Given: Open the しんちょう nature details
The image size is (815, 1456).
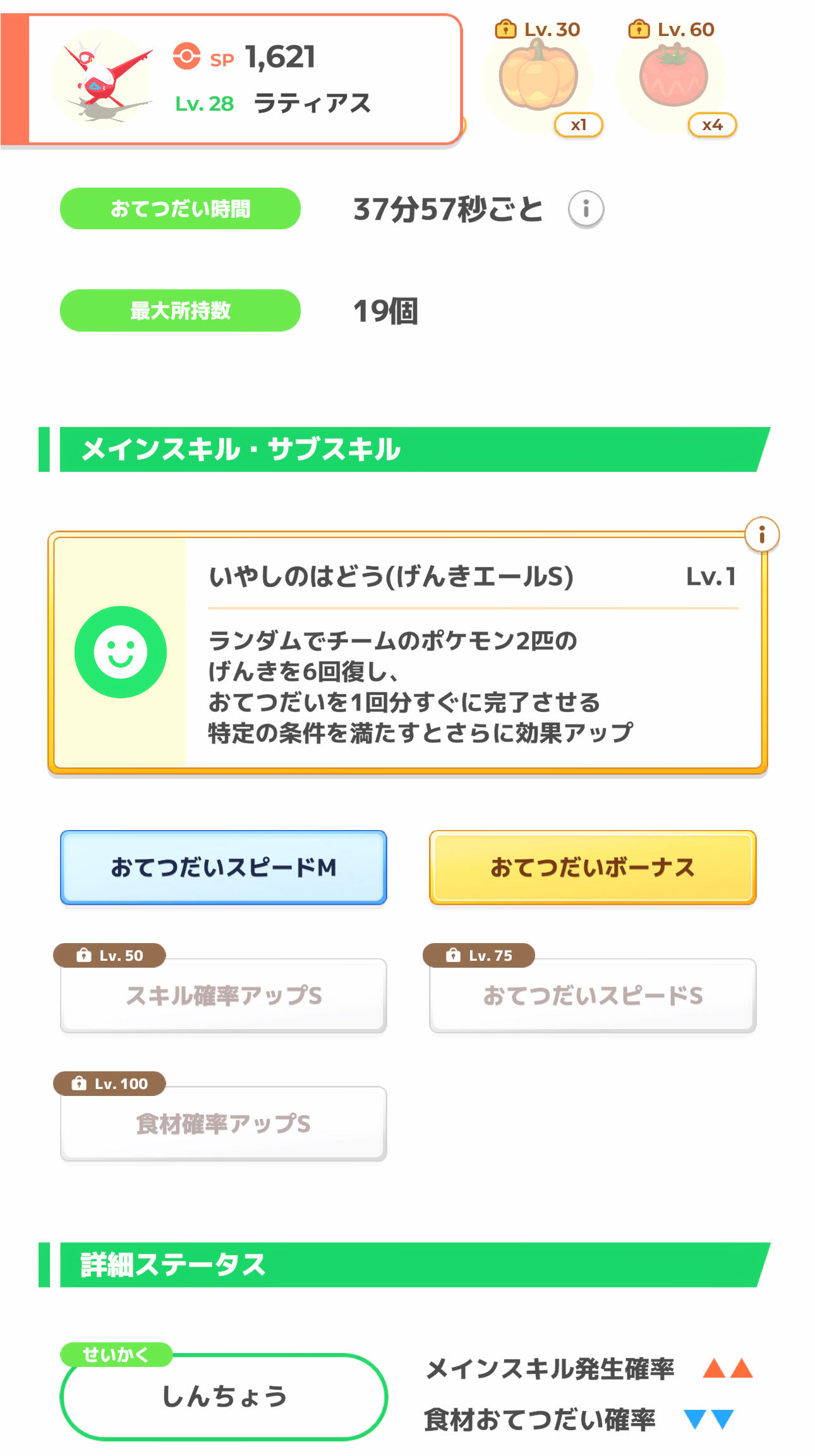Looking at the screenshot, I should [x=223, y=1397].
